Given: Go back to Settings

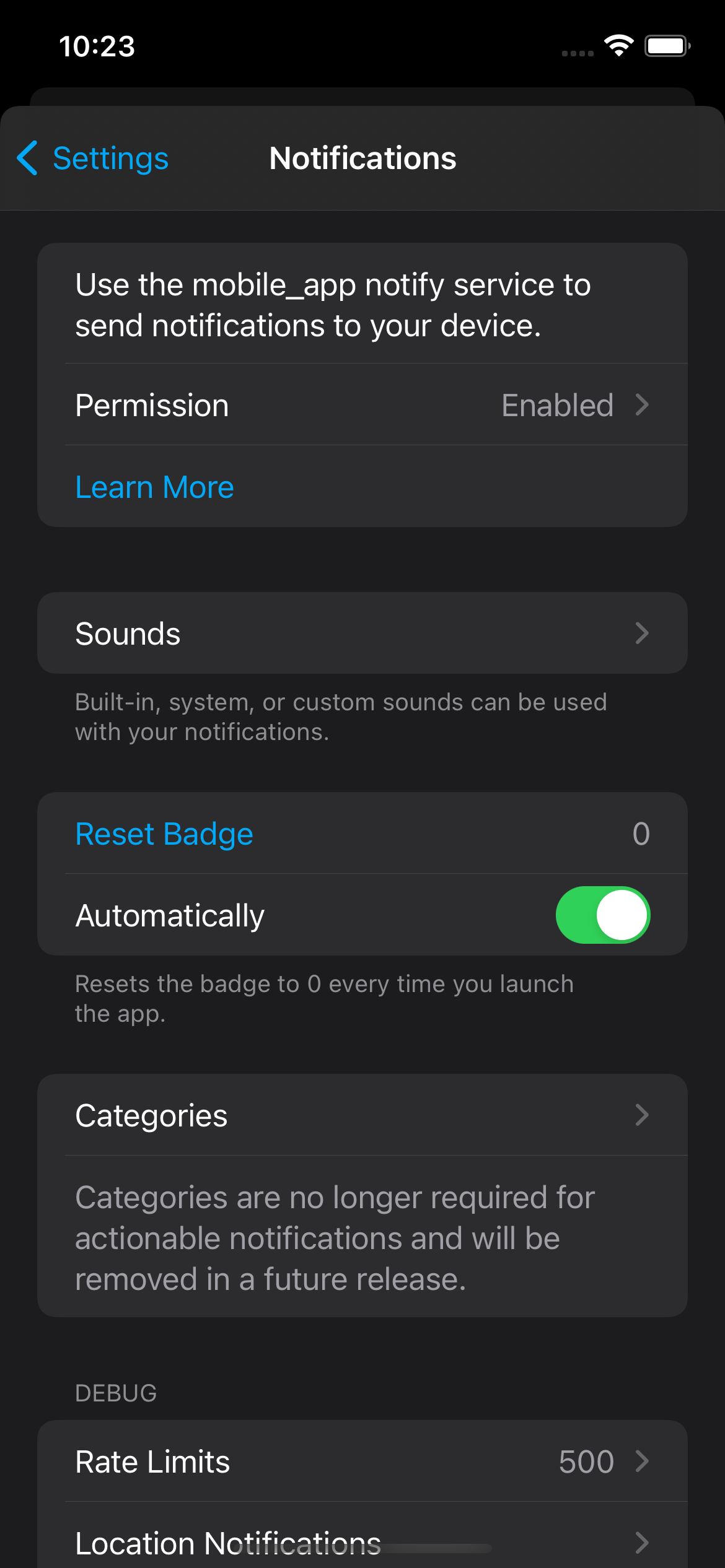Looking at the screenshot, I should [93, 159].
